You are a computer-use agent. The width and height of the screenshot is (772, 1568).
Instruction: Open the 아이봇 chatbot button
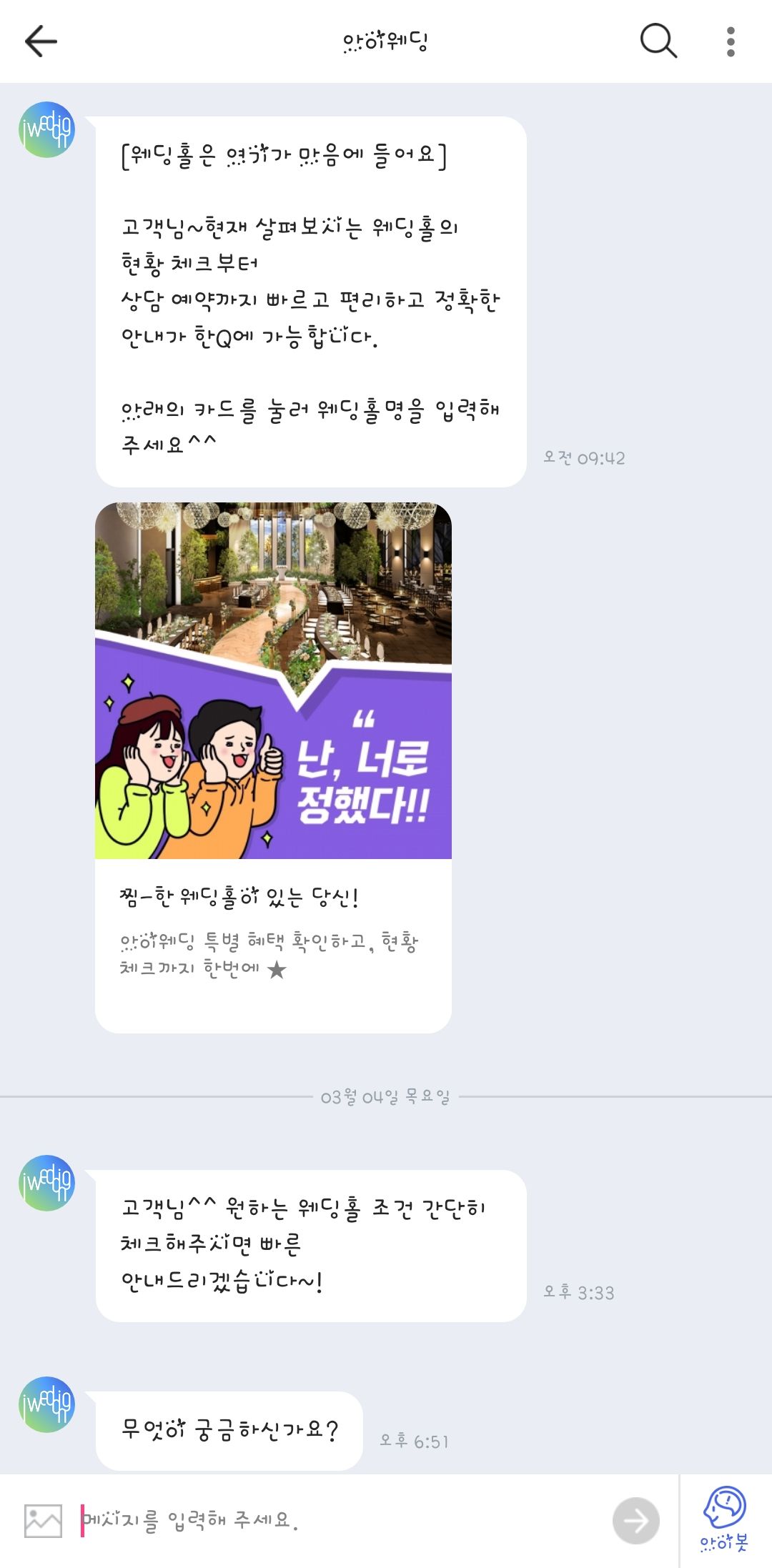[x=725, y=1519]
